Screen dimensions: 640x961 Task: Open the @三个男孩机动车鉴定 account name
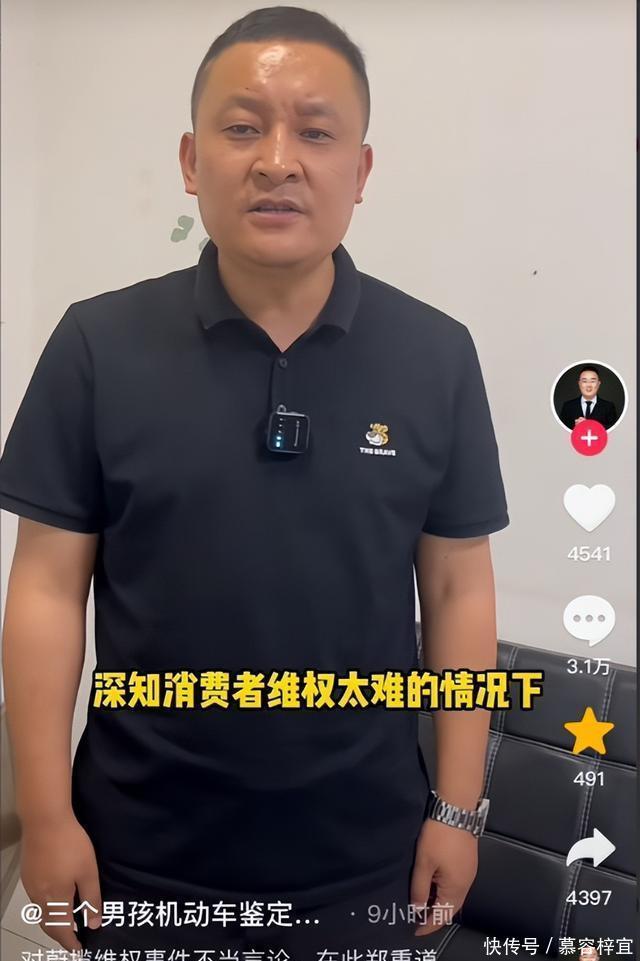171,913
